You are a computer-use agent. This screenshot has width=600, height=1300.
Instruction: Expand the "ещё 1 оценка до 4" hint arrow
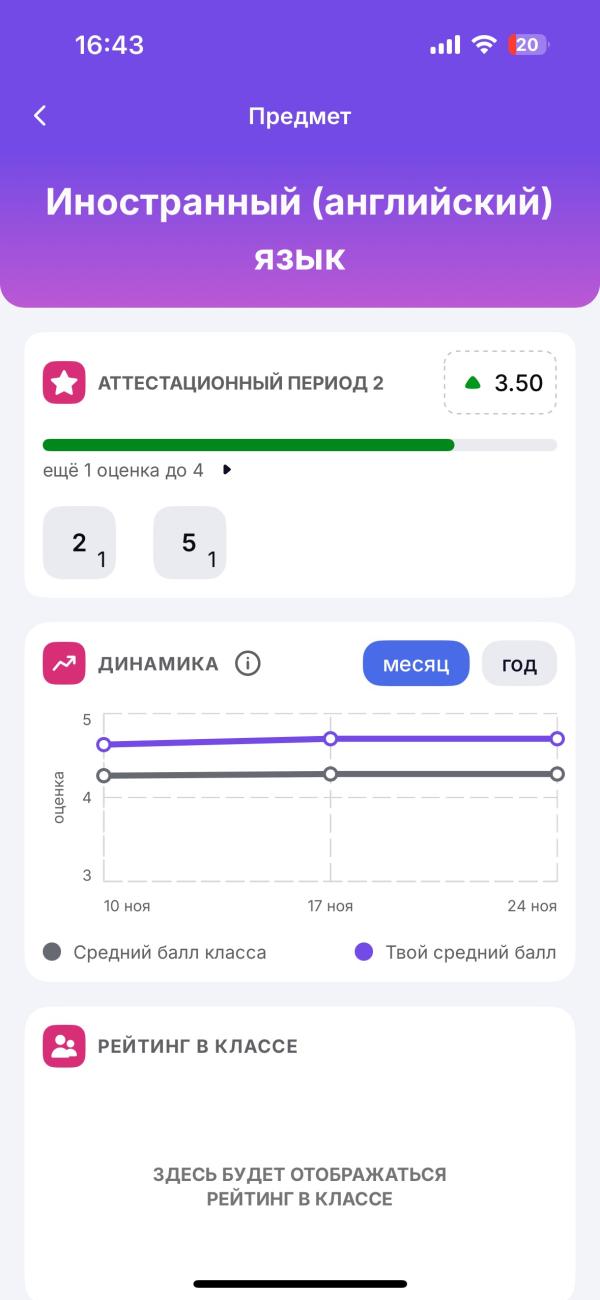pos(227,470)
